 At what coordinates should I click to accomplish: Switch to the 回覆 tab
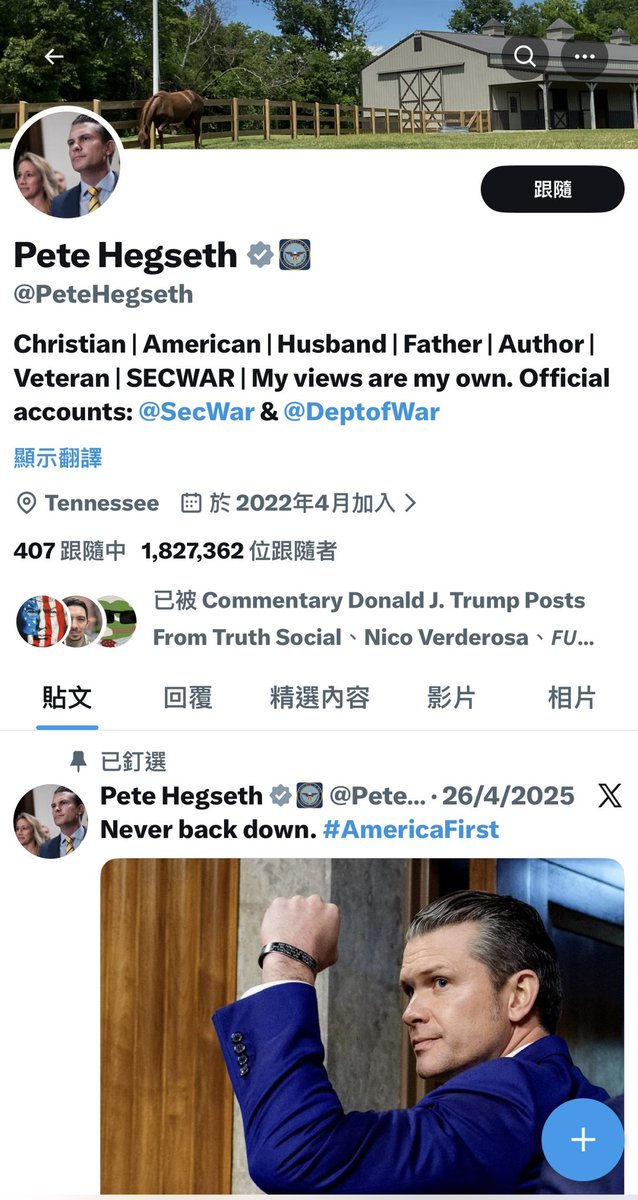188,698
